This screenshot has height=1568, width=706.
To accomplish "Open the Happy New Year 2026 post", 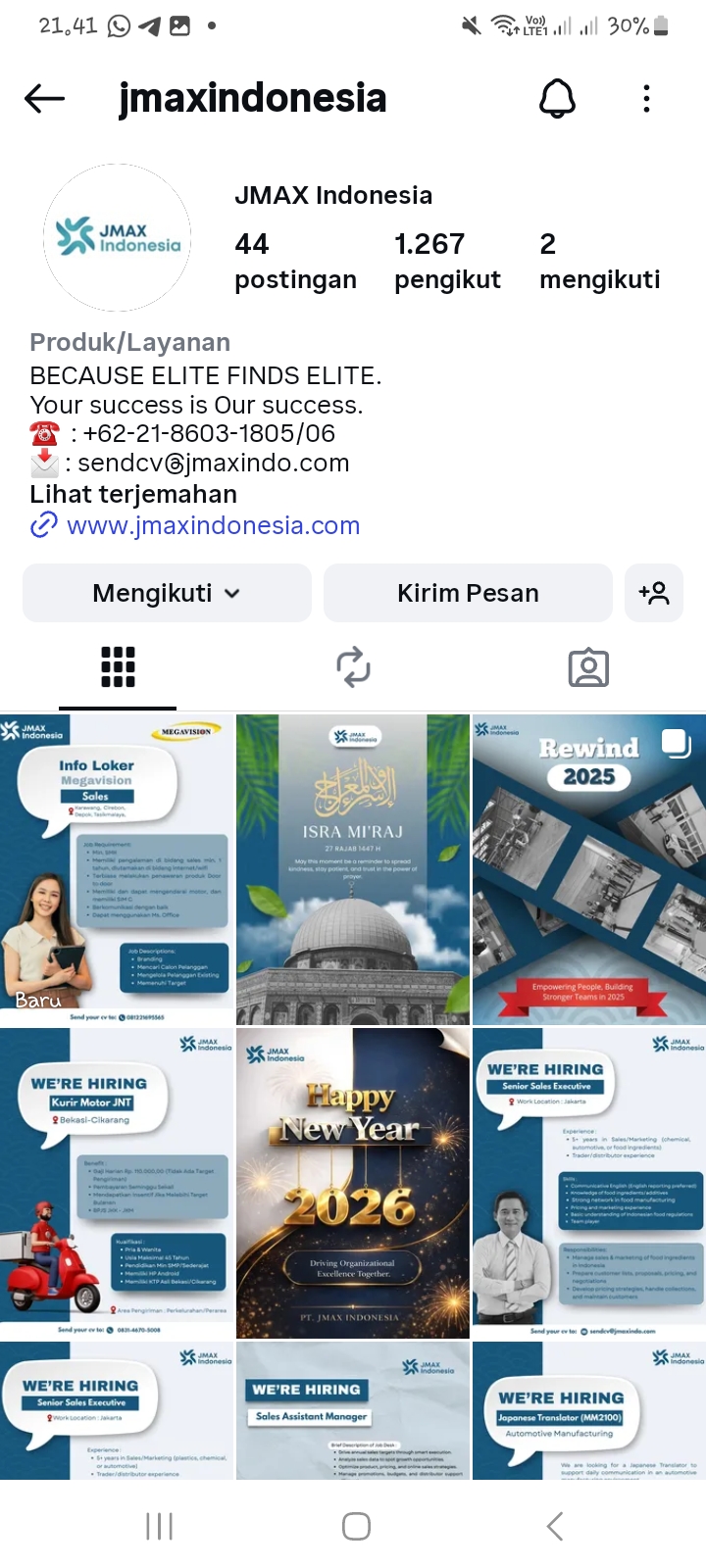I will coord(353,1183).
